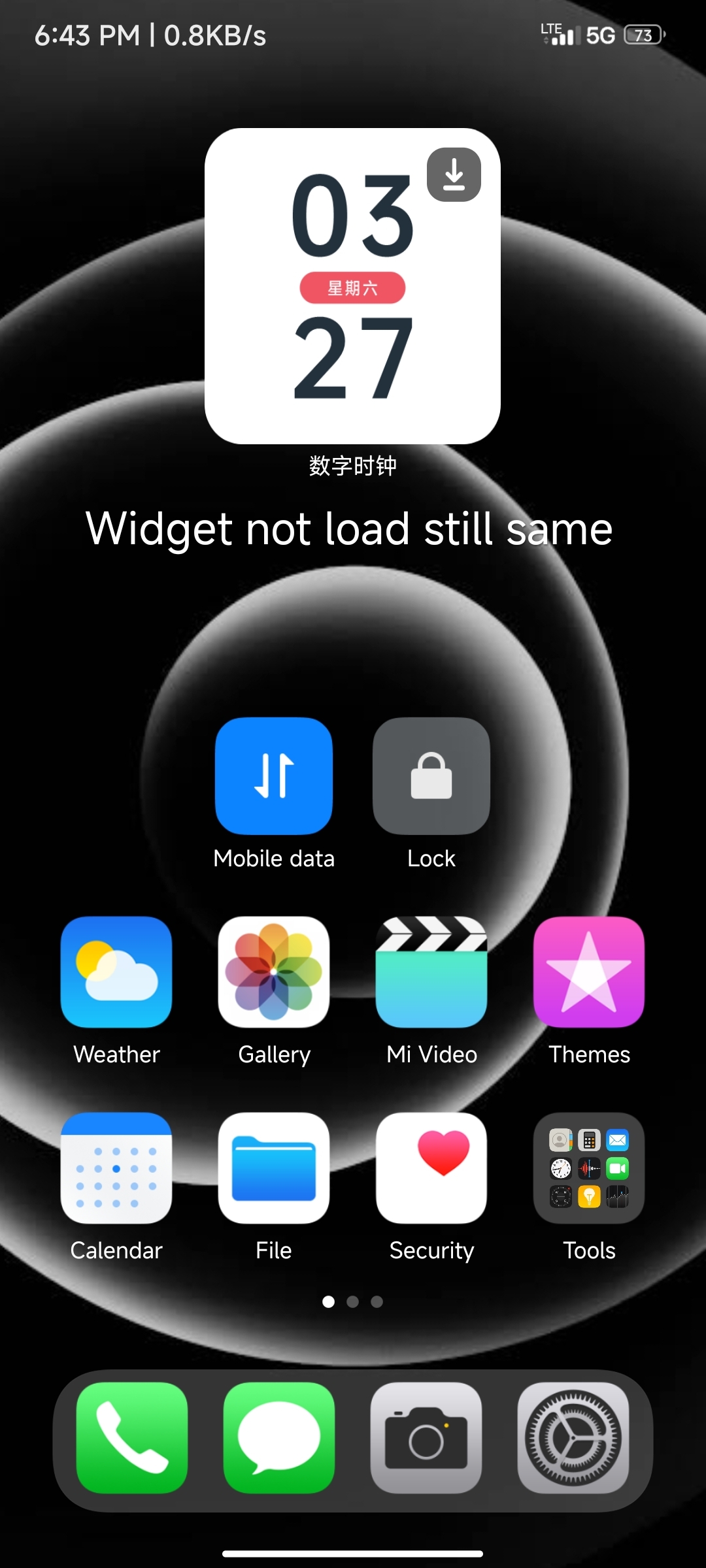706x1568 pixels.
Task: Launch the Security app
Action: 431,1168
